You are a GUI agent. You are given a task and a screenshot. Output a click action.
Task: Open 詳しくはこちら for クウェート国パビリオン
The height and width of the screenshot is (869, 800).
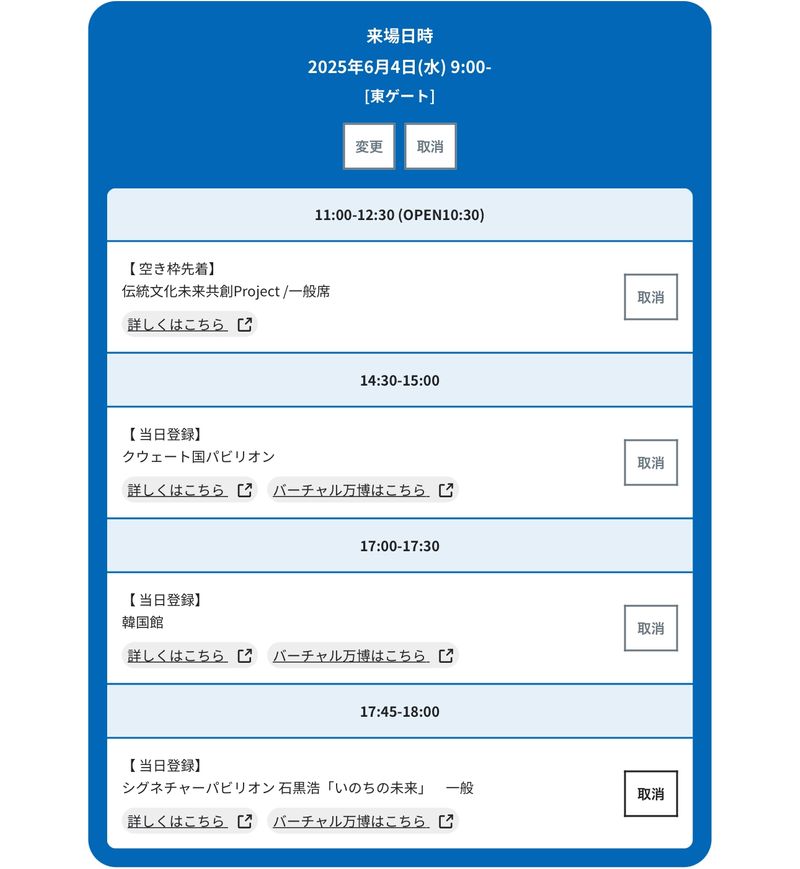coord(189,490)
